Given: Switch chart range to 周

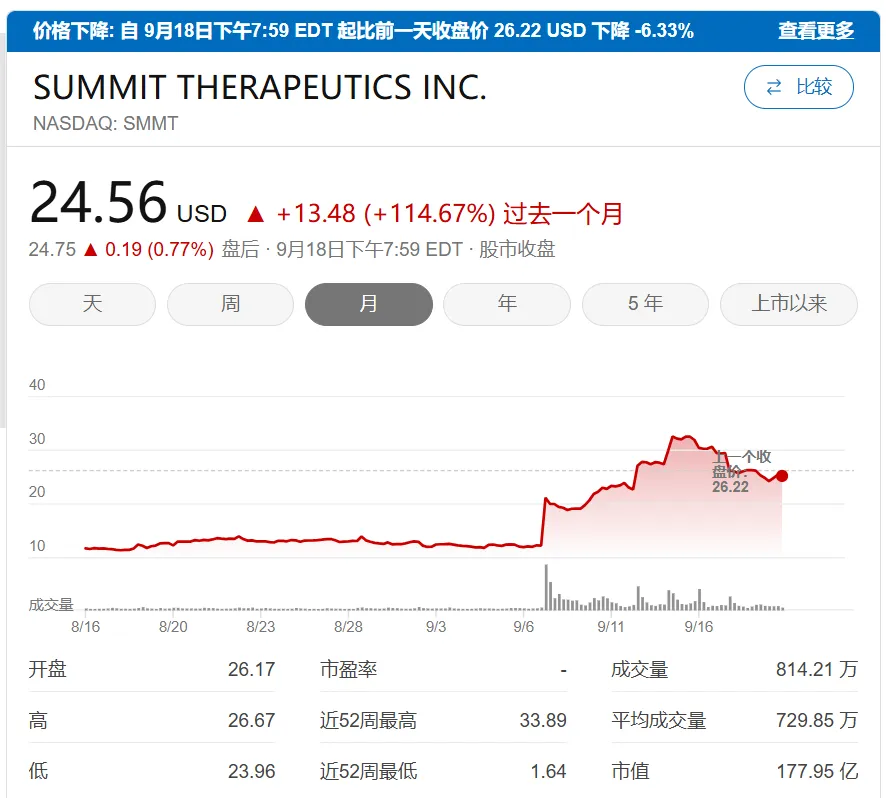Looking at the screenshot, I should (230, 304).
